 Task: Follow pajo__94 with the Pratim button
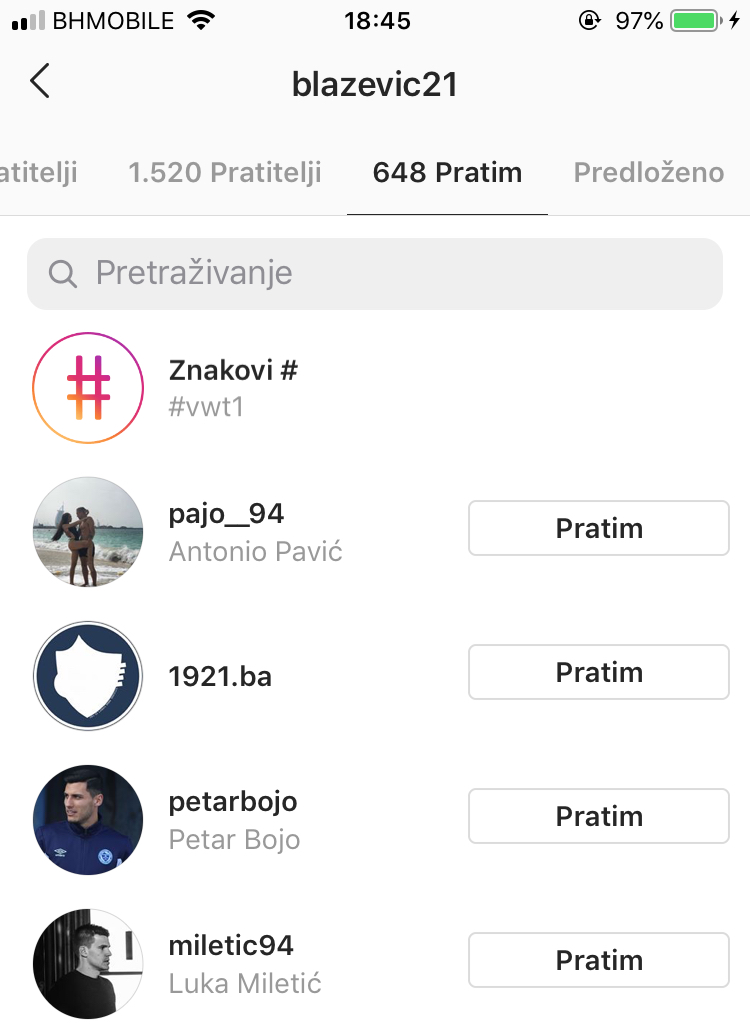pyautogui.click(x=598, y=528)
